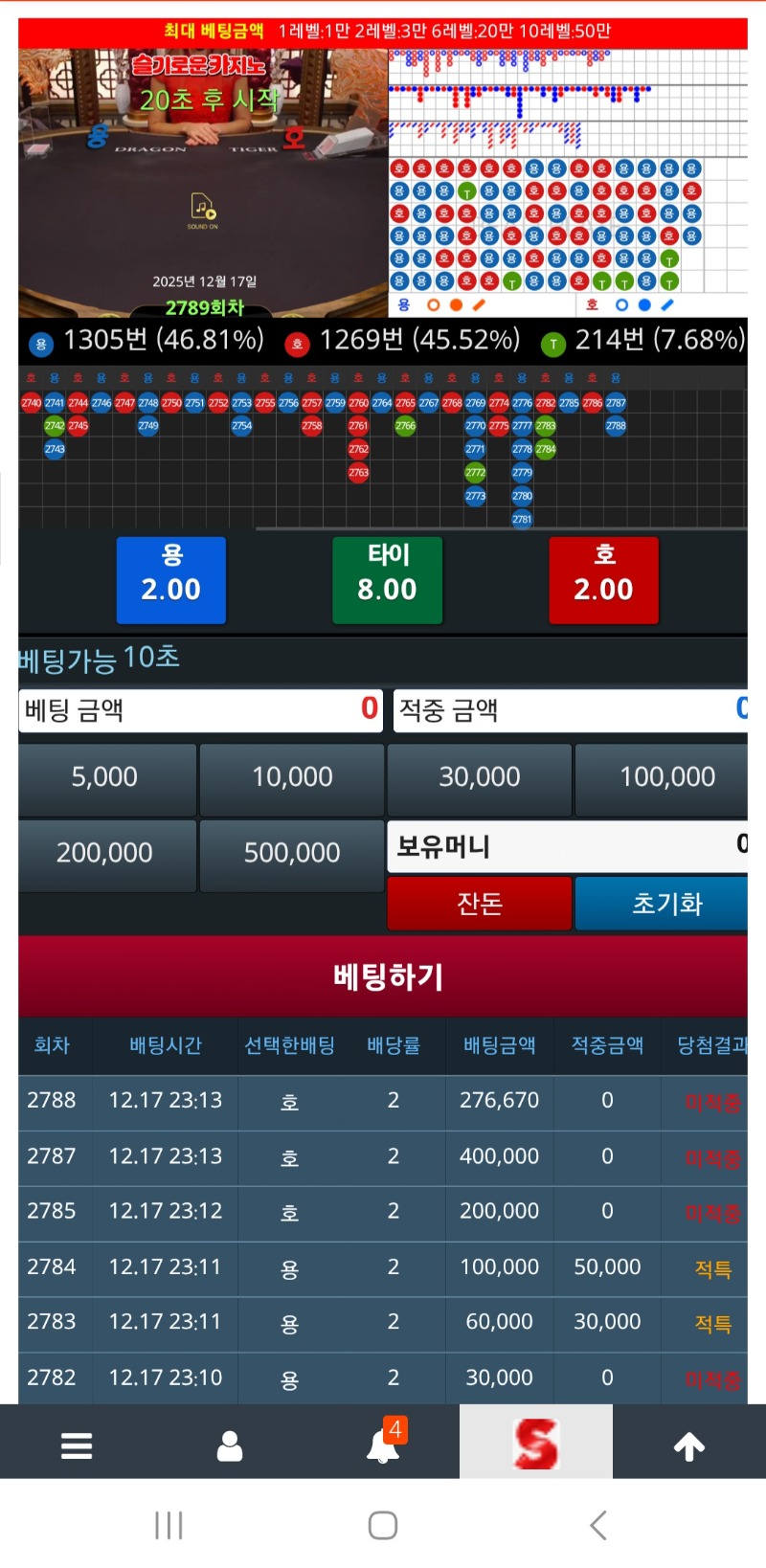Add 10,000 to the bet amount
766x1568 pixels.
pyautogui.click(x=292, y=777)
